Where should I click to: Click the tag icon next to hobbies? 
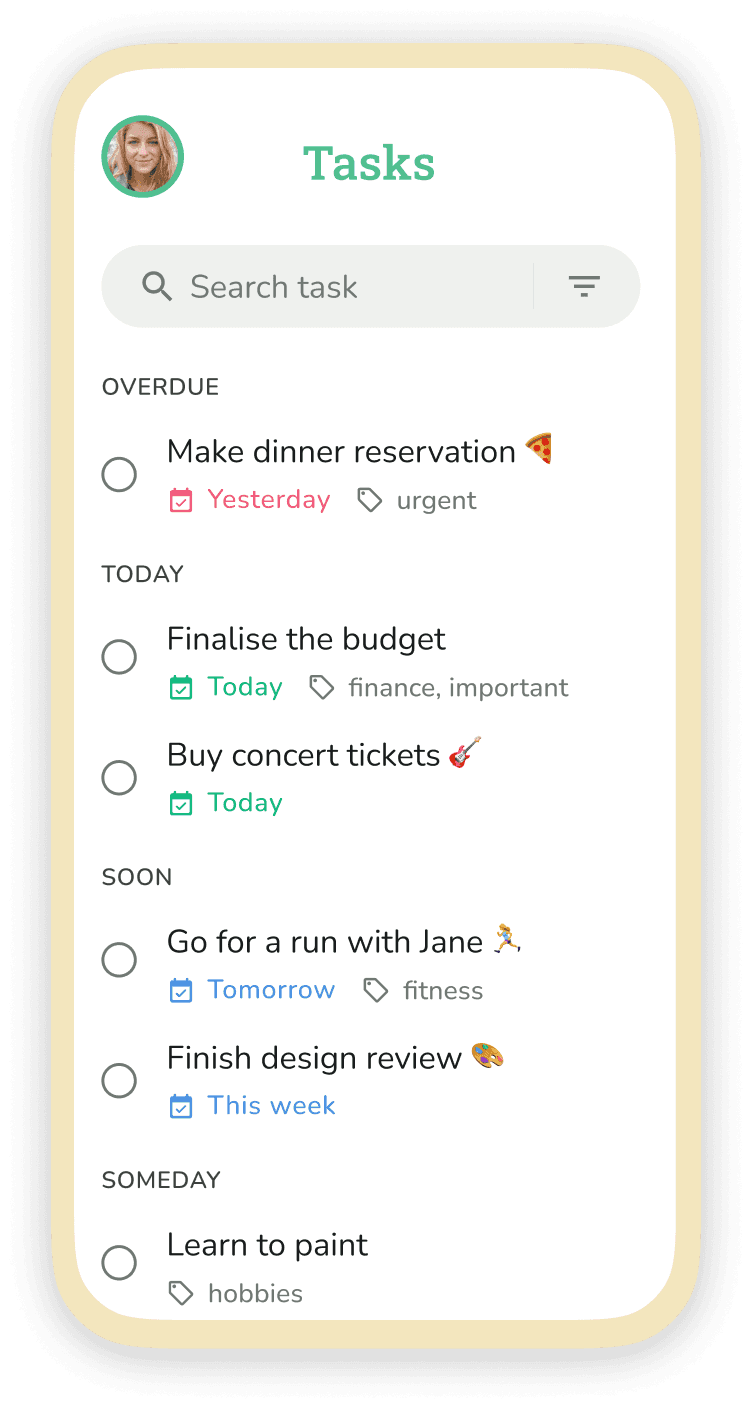pos(181,1293)
